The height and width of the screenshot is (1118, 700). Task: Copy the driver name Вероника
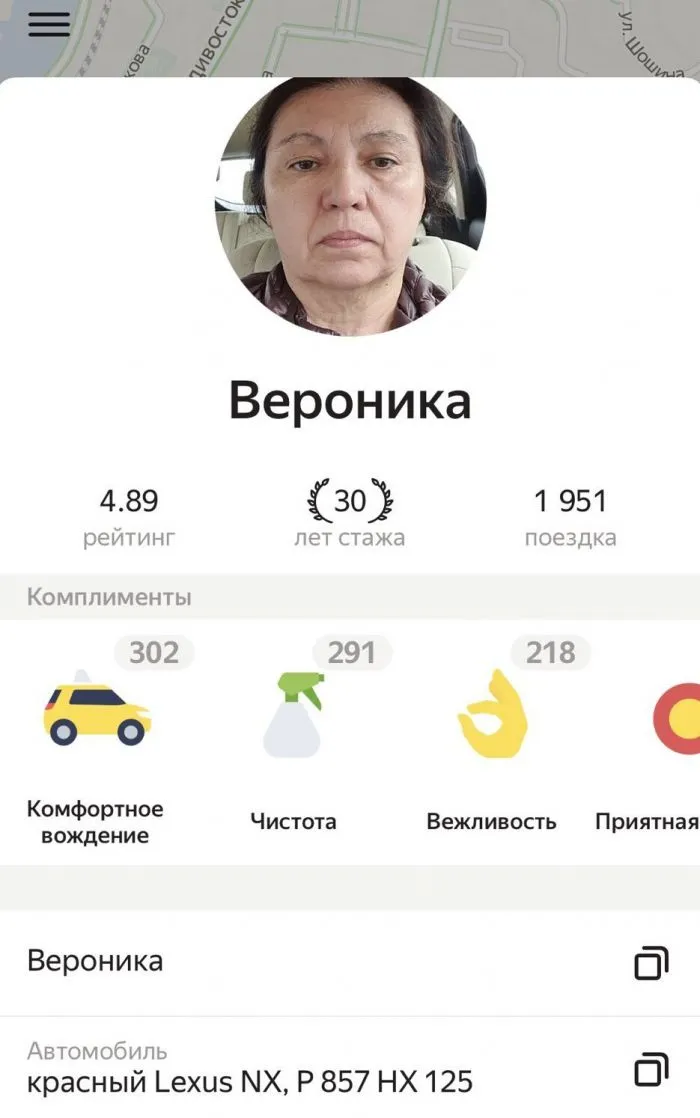coord(650,963)
